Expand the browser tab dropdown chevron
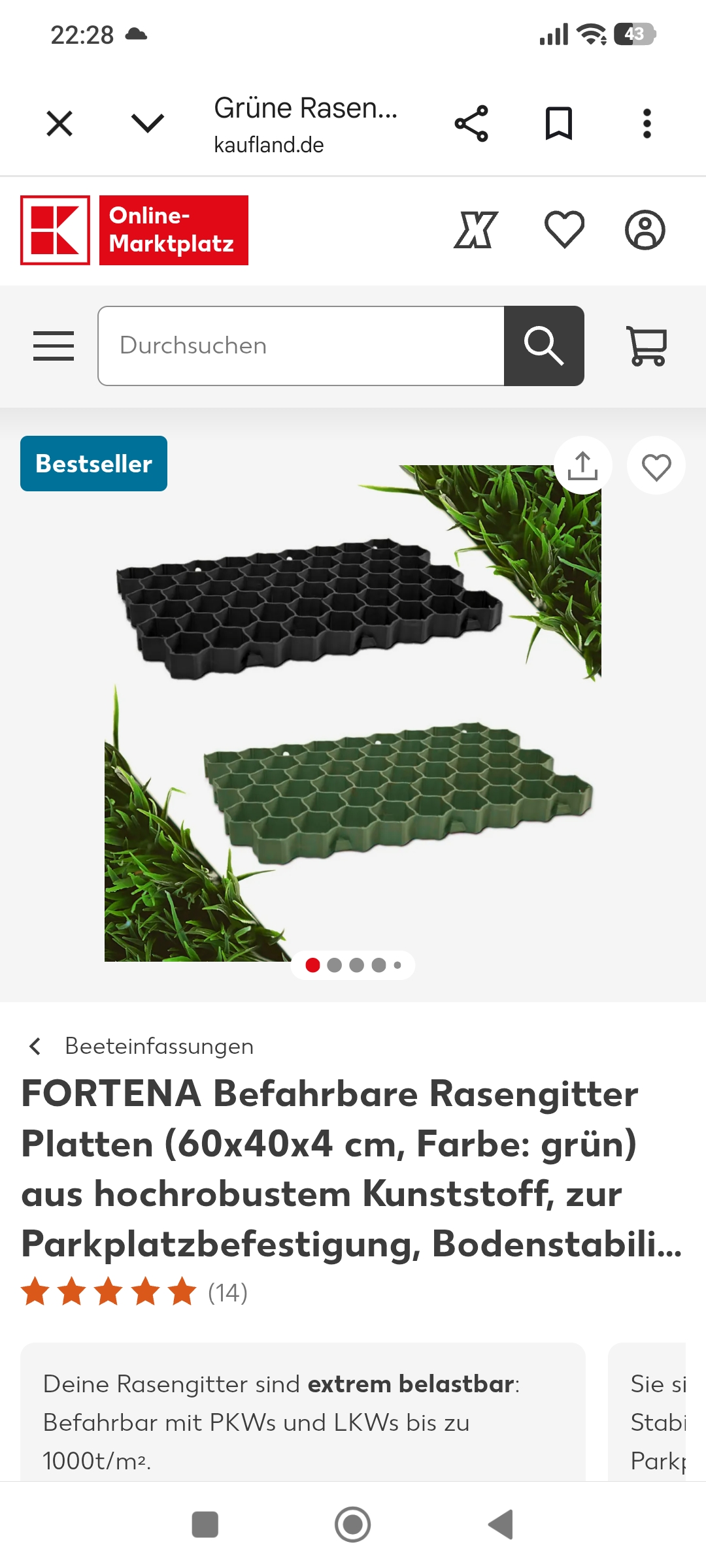The width and height of the screenshot is (706, 1568). 147,123
